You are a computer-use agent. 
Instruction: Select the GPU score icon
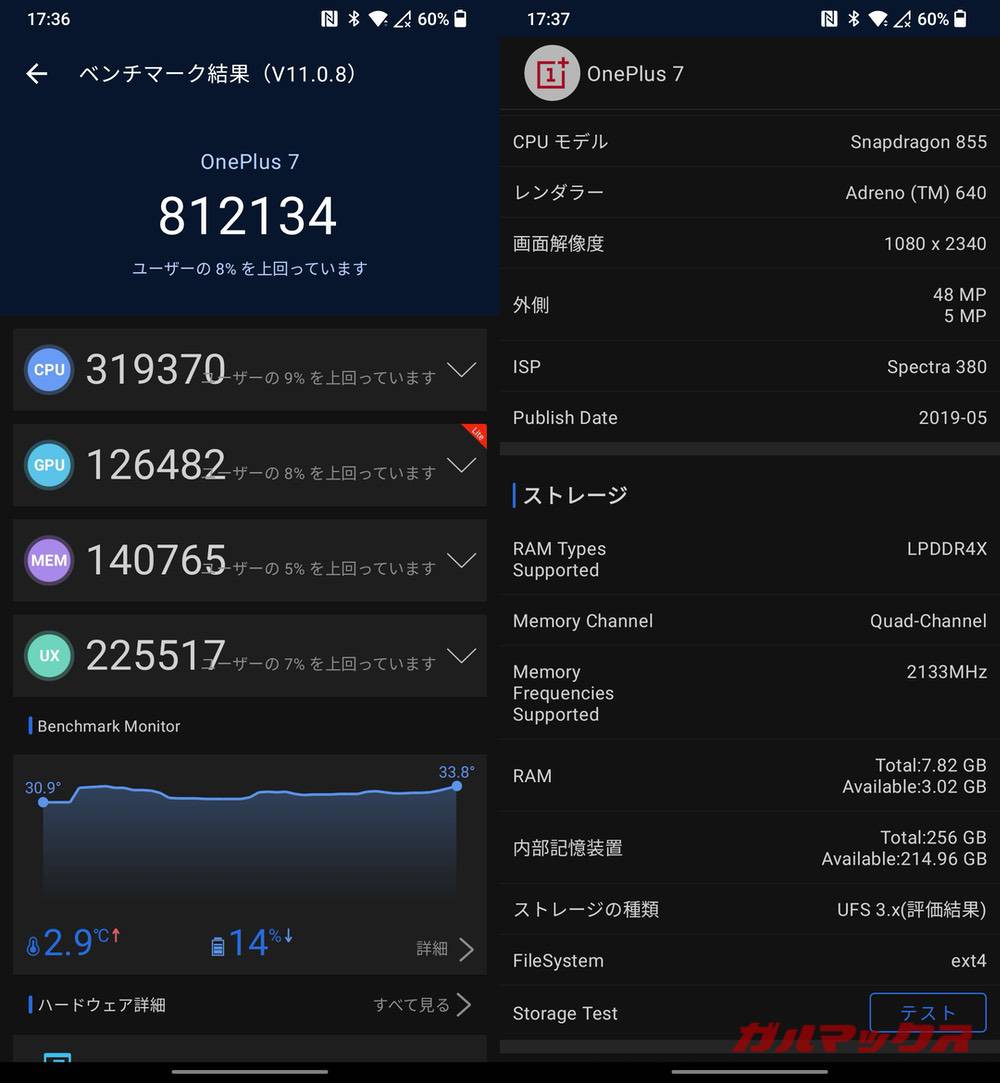(49, 465)
